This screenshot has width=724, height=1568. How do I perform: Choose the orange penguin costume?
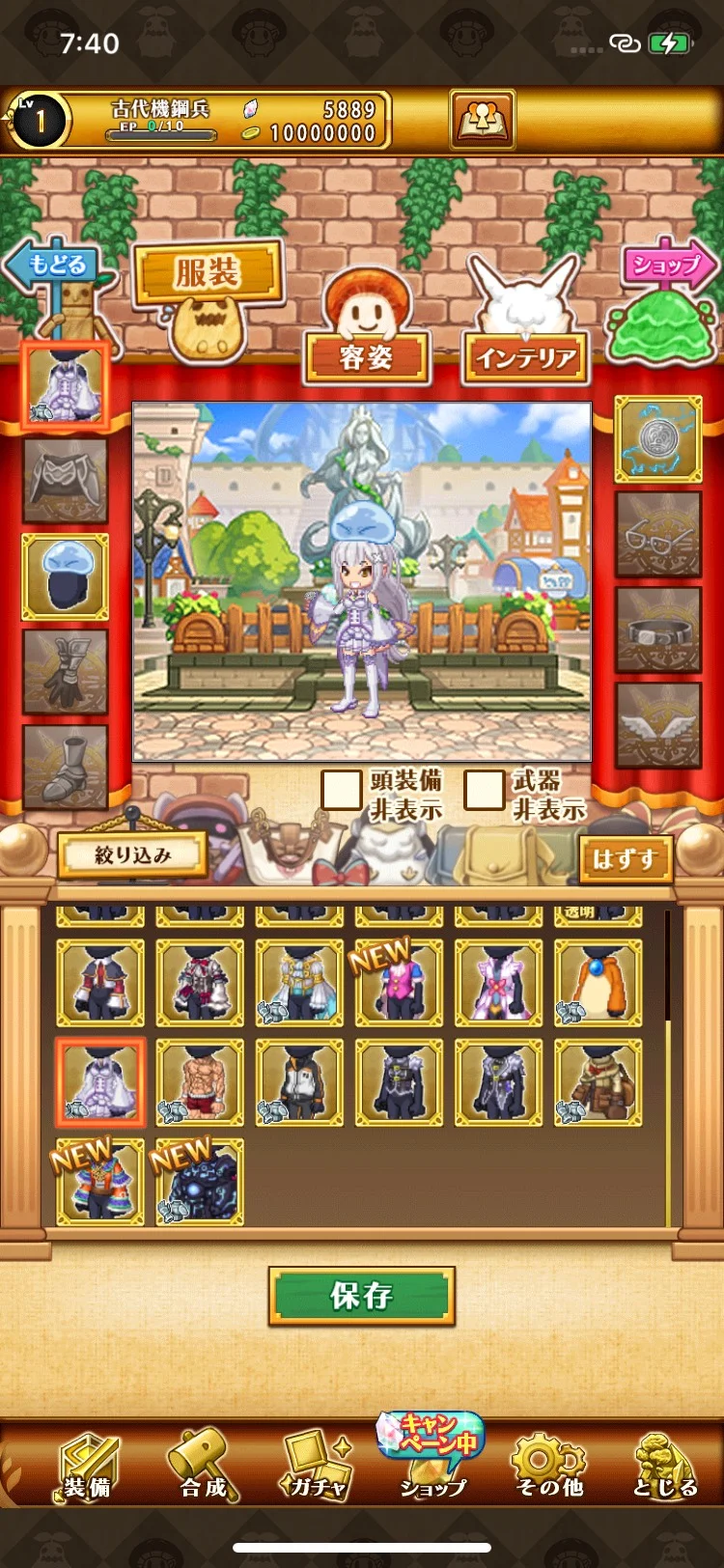click(598, 983)
